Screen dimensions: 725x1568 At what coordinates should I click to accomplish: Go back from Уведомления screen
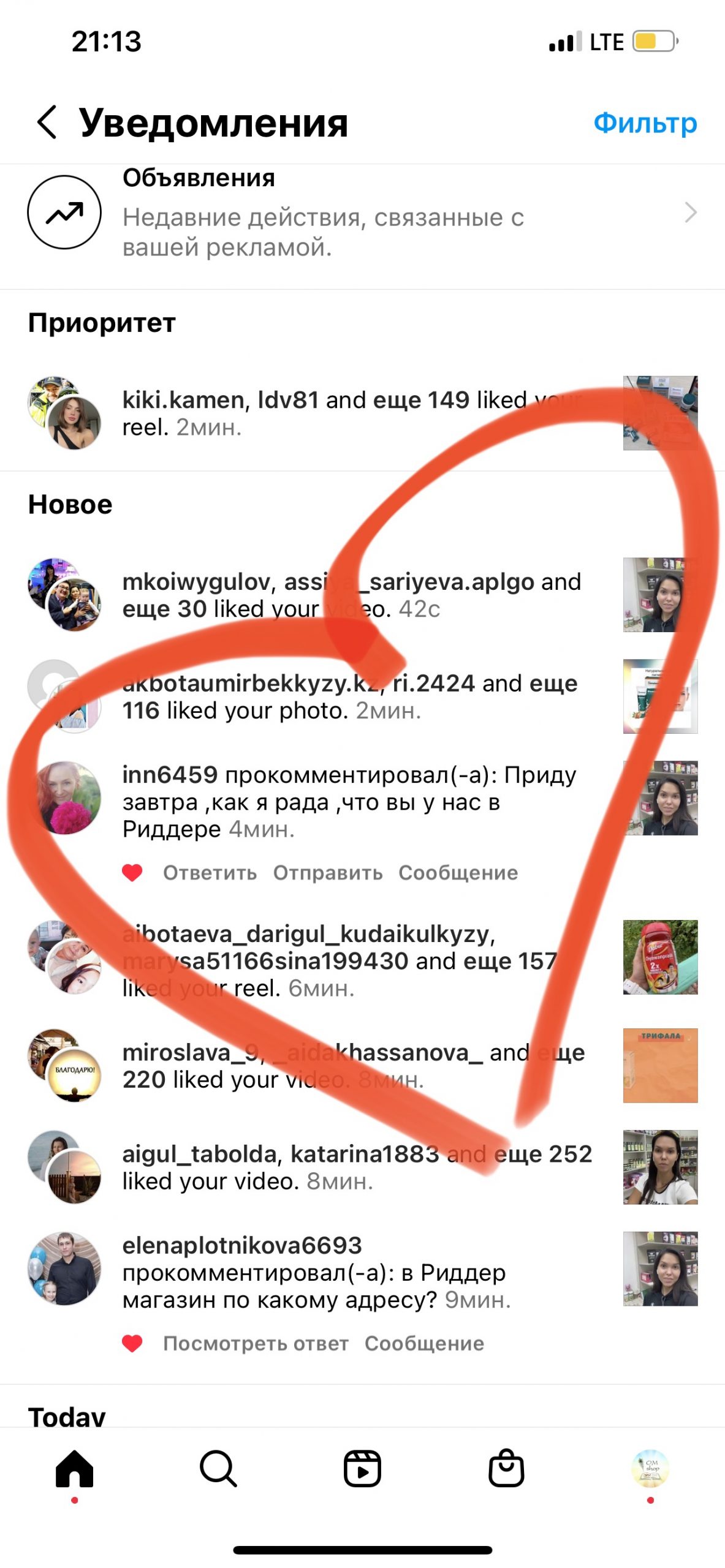(x=47, y=122)
